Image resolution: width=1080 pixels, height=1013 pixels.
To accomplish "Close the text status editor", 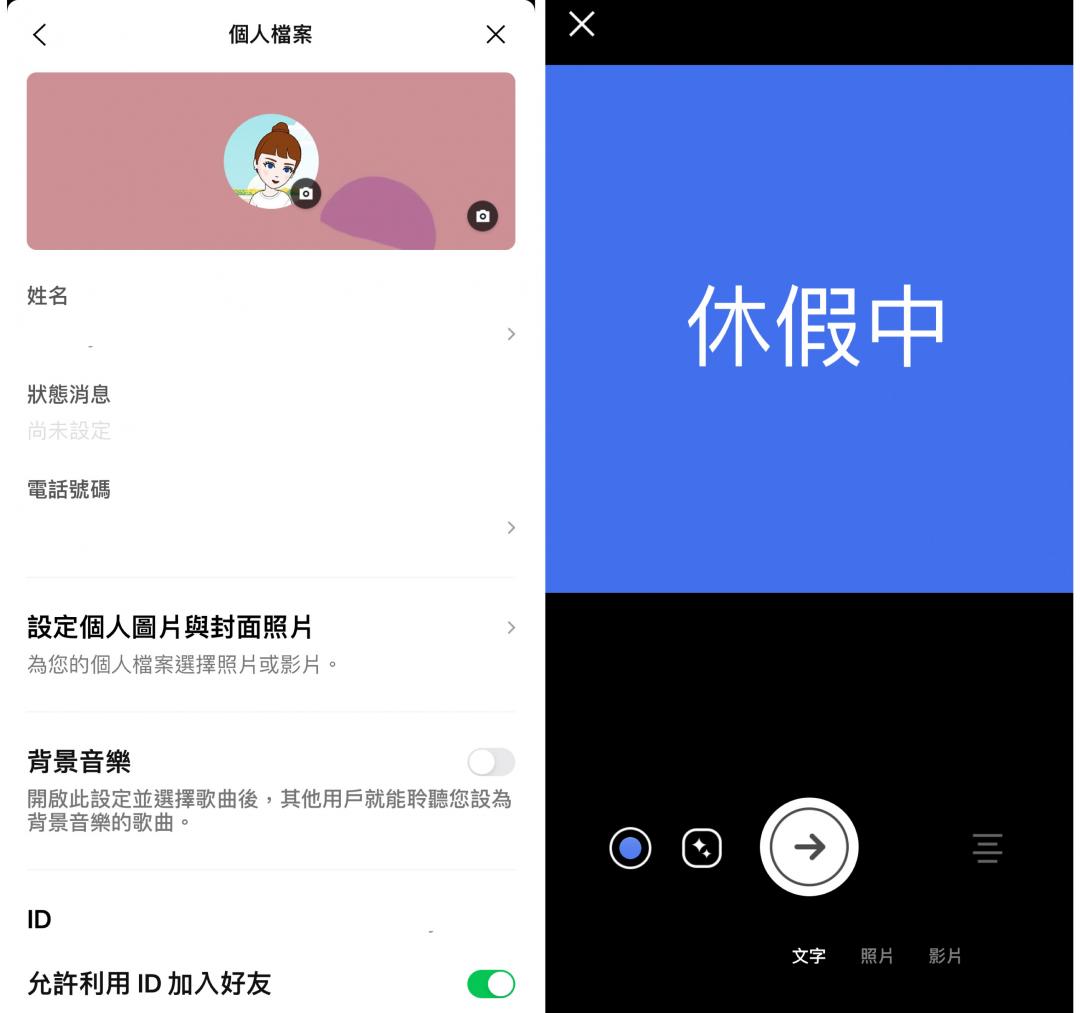I will (x=581, y=25).
